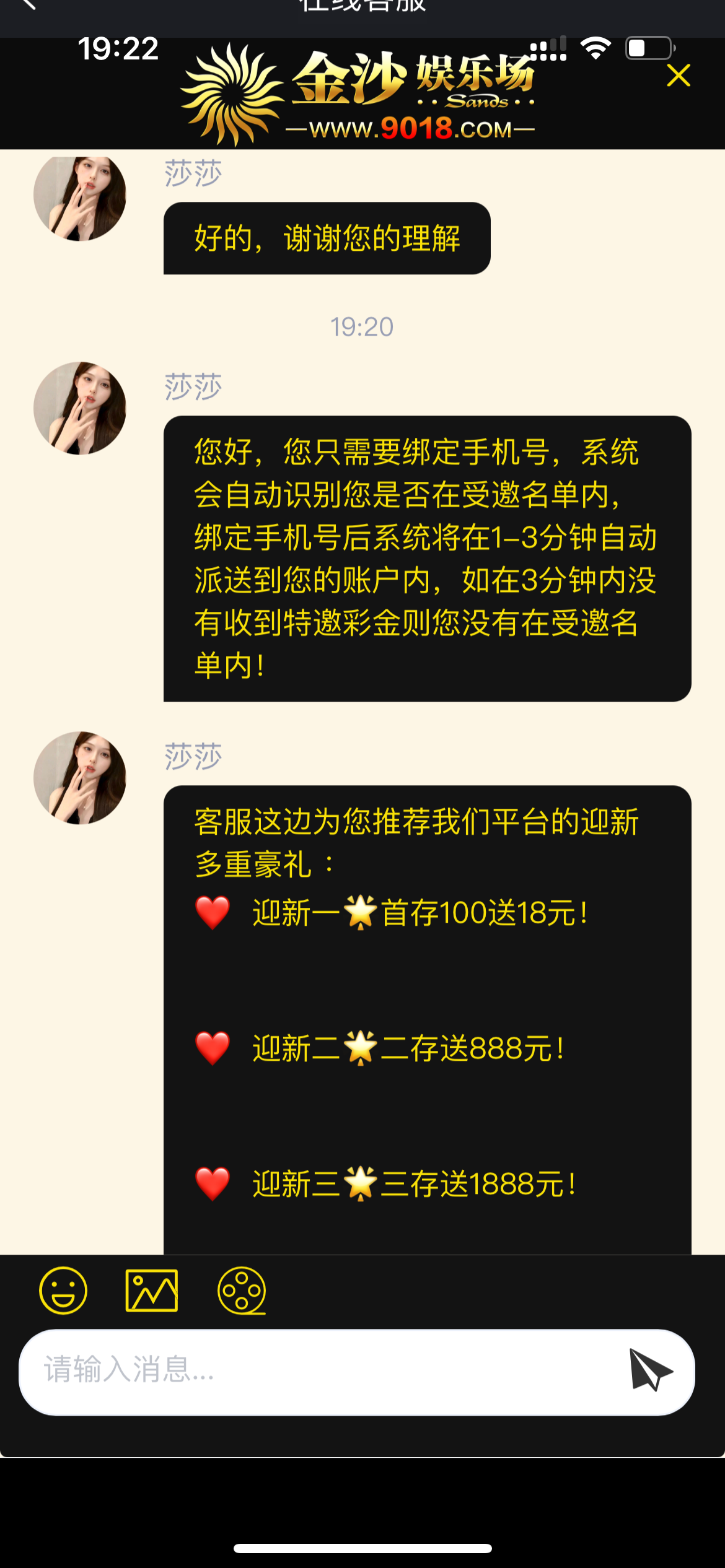
Task: Attach an image to the chat
Action: point(152,1290)
